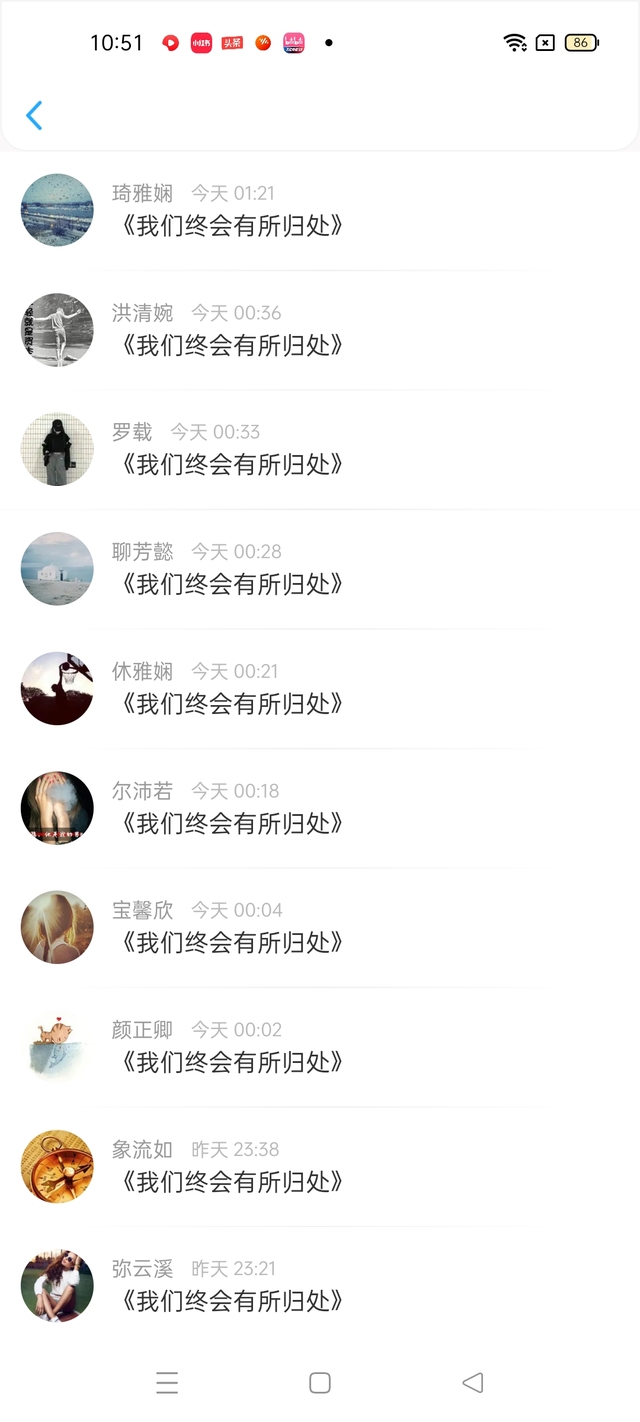The height and width of the screenshot is (1422, 640).
Task: Open the entry by 聊芳懿
Action: click(320, 569)
